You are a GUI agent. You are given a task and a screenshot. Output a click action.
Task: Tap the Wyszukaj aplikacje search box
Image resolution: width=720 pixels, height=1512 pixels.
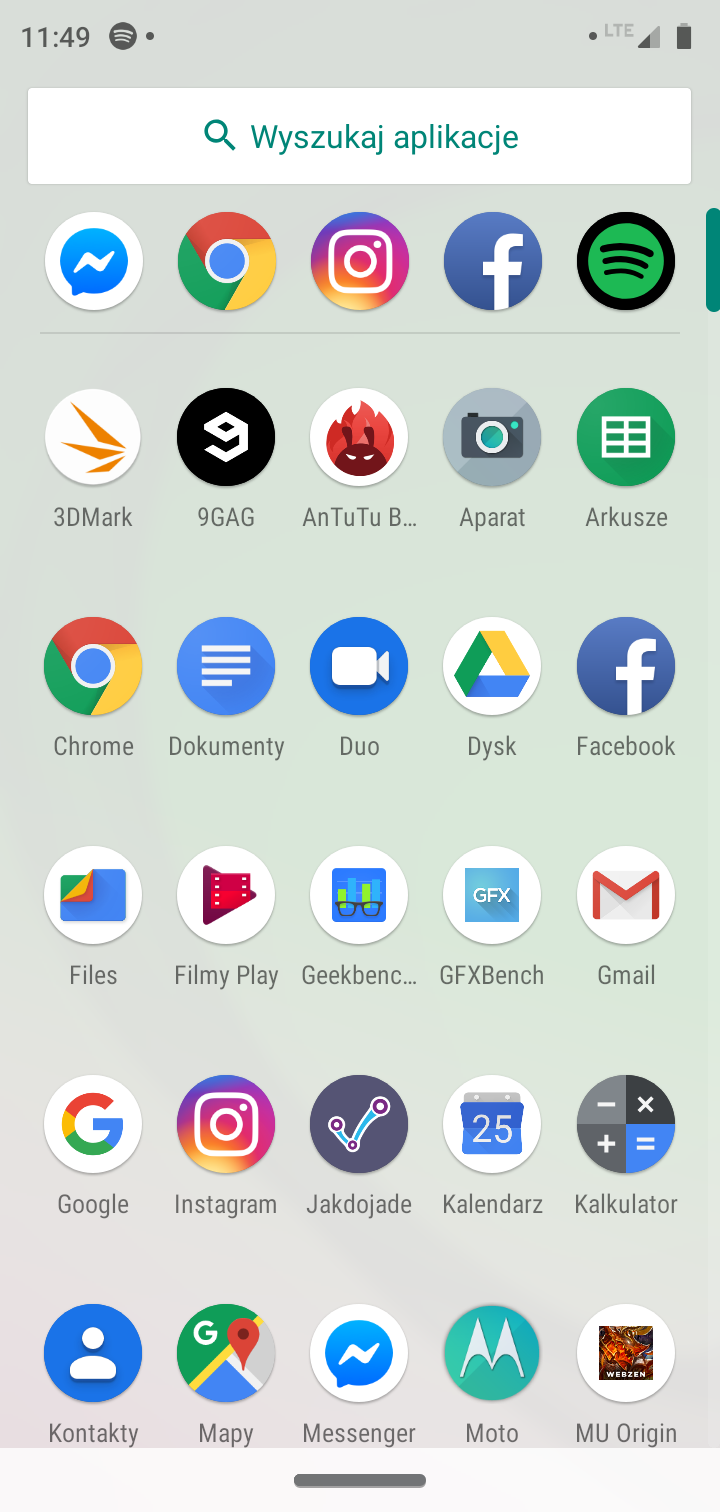pos(359,136)
